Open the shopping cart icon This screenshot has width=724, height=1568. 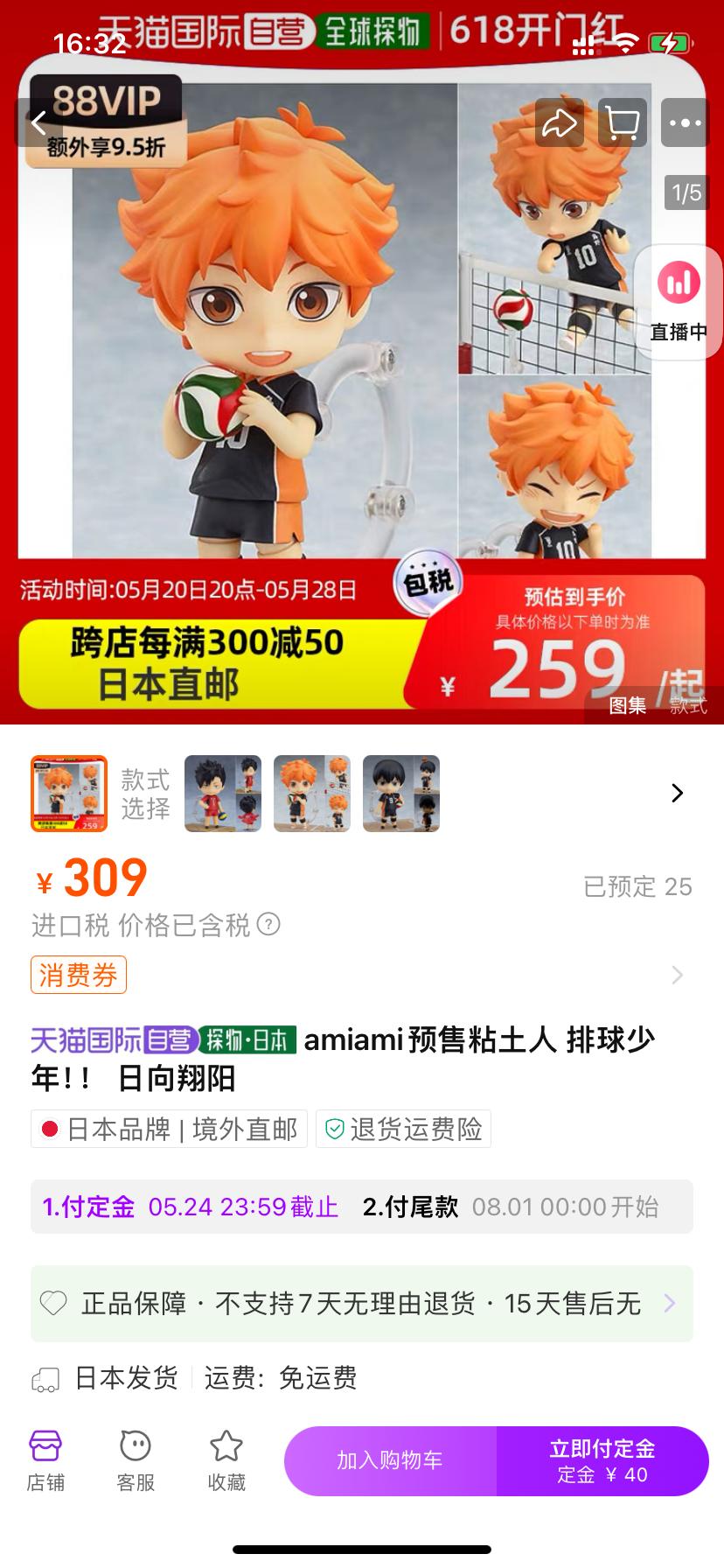coord(622,123)
